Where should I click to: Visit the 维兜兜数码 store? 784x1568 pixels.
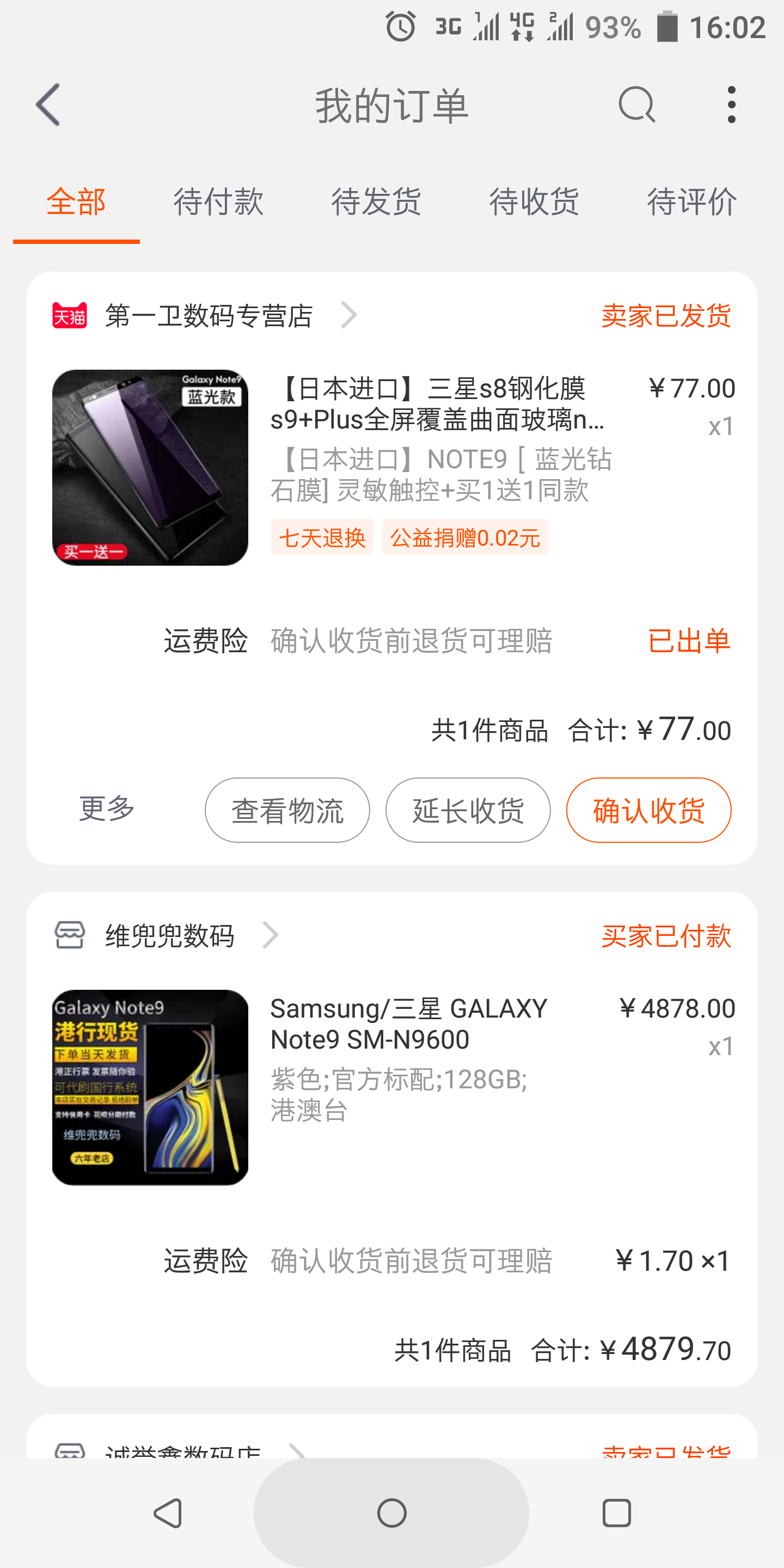click(170, 935)
